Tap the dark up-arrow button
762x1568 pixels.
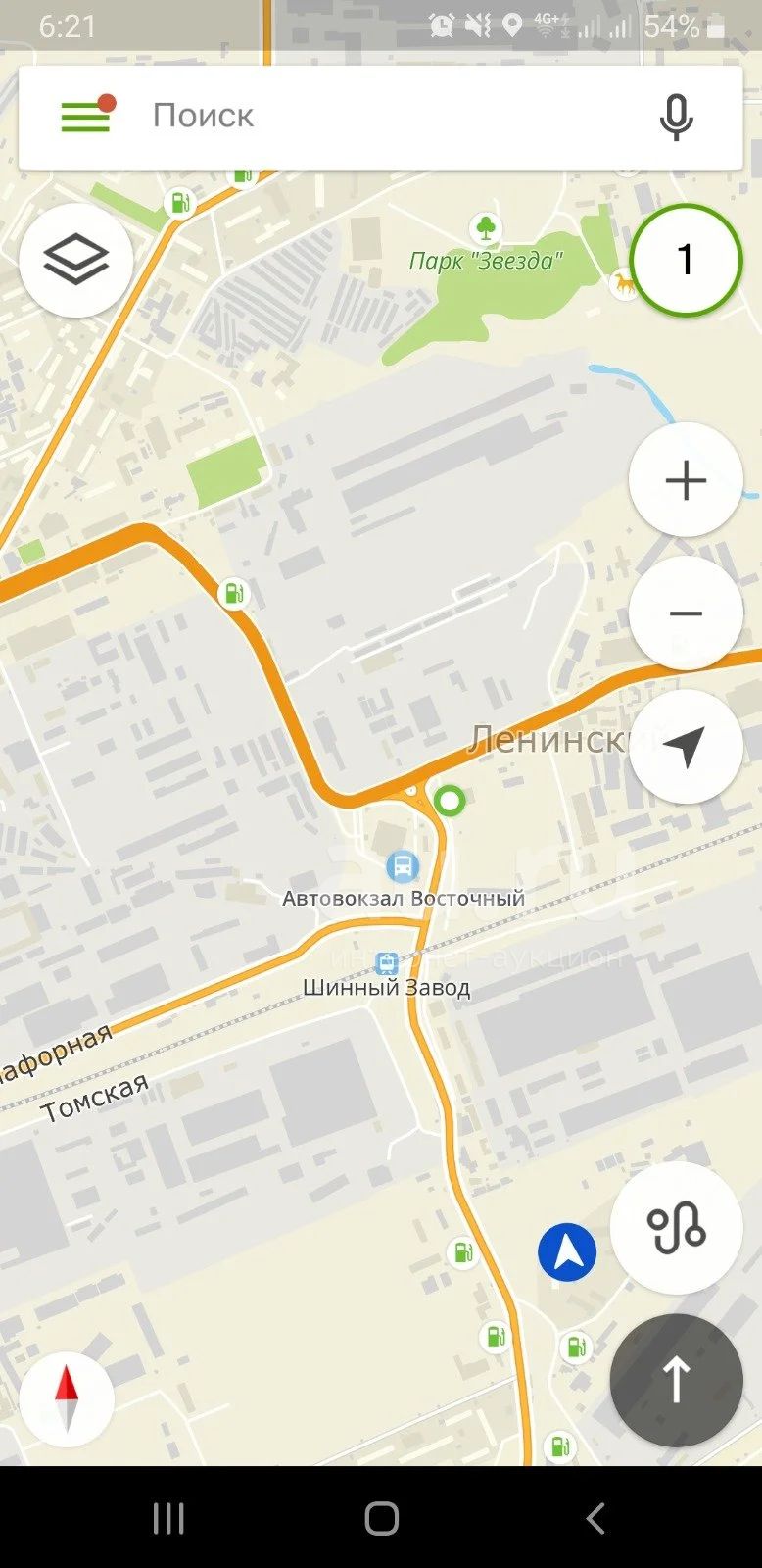tap(676, 1380)
